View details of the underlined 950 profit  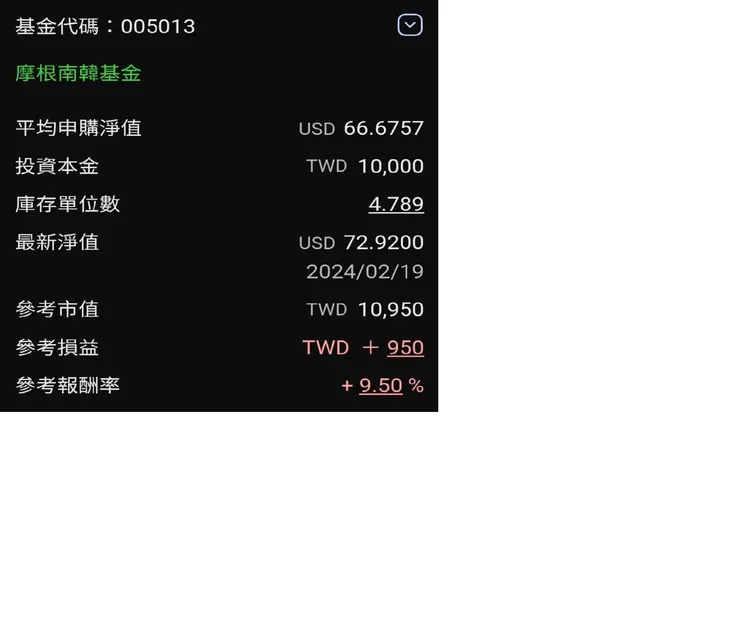[x=405, y=348]
